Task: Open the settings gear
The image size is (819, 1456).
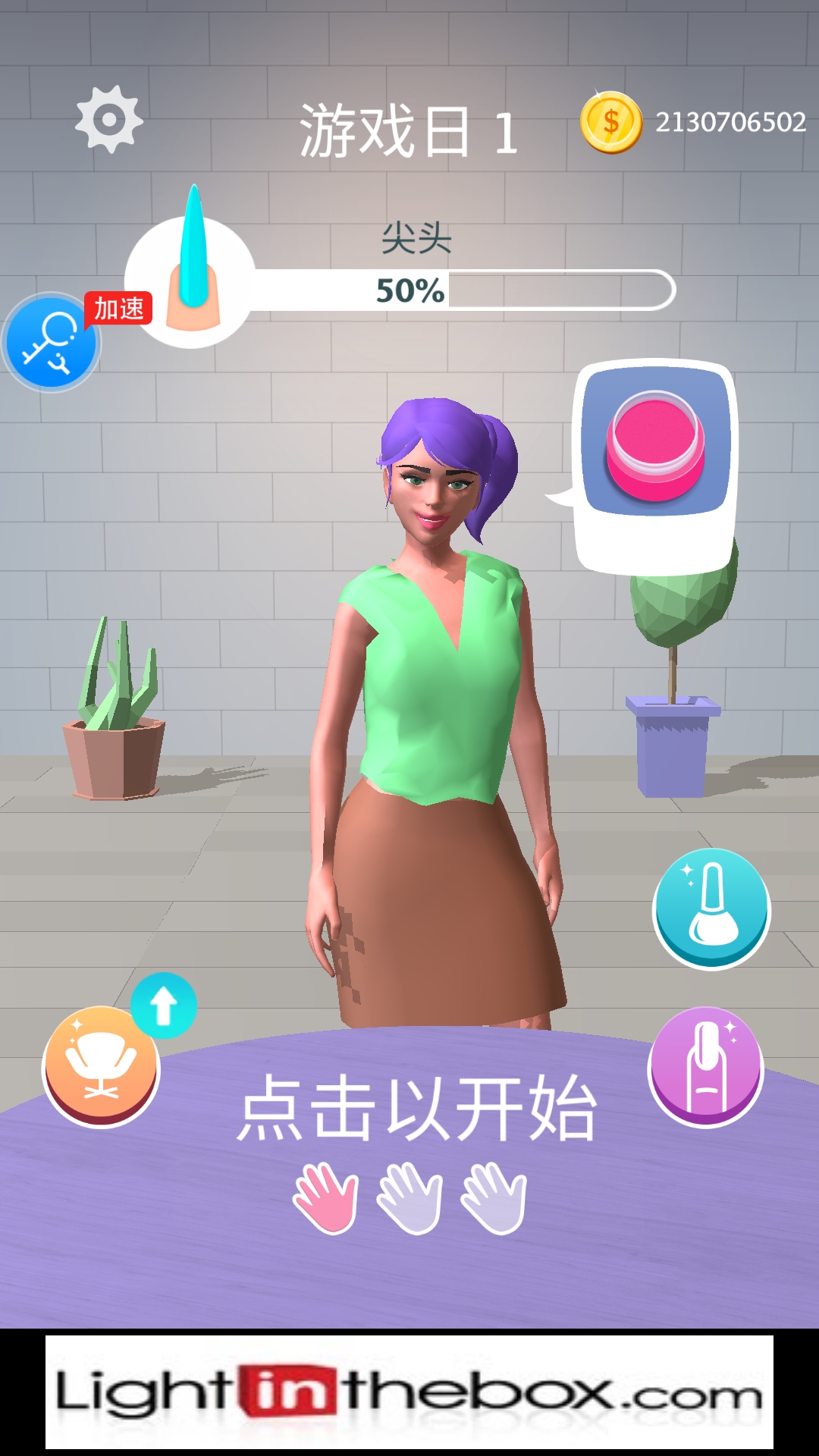Action: (x=109, y=120)
